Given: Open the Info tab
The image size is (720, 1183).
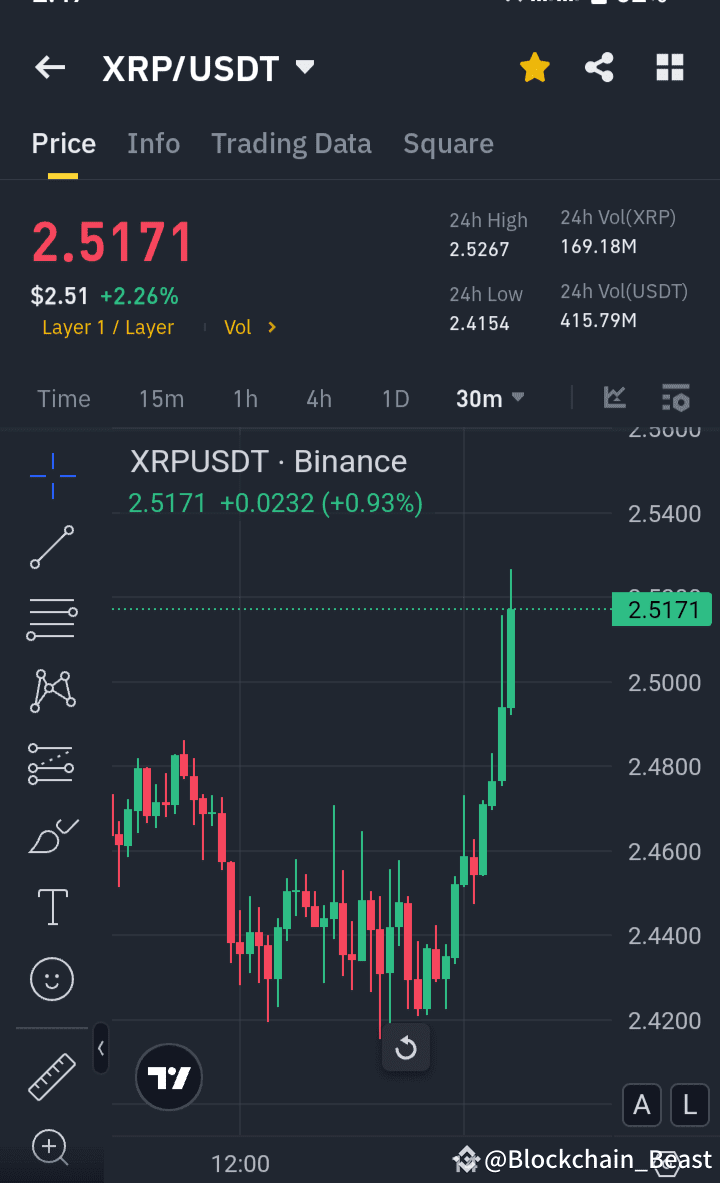Looking at the screenshot, I should coord(153,143).
